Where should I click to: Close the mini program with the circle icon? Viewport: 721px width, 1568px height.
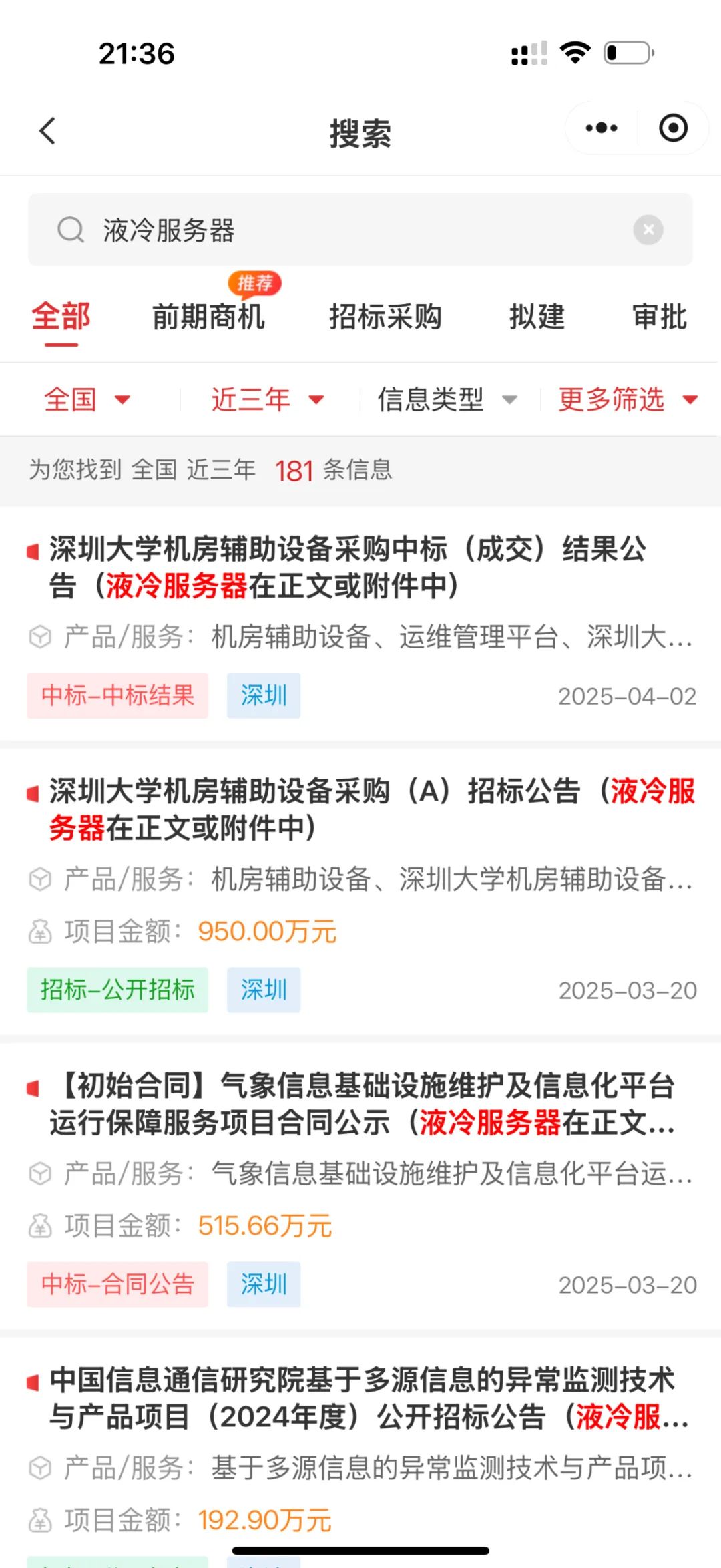[x=673, y=128]
